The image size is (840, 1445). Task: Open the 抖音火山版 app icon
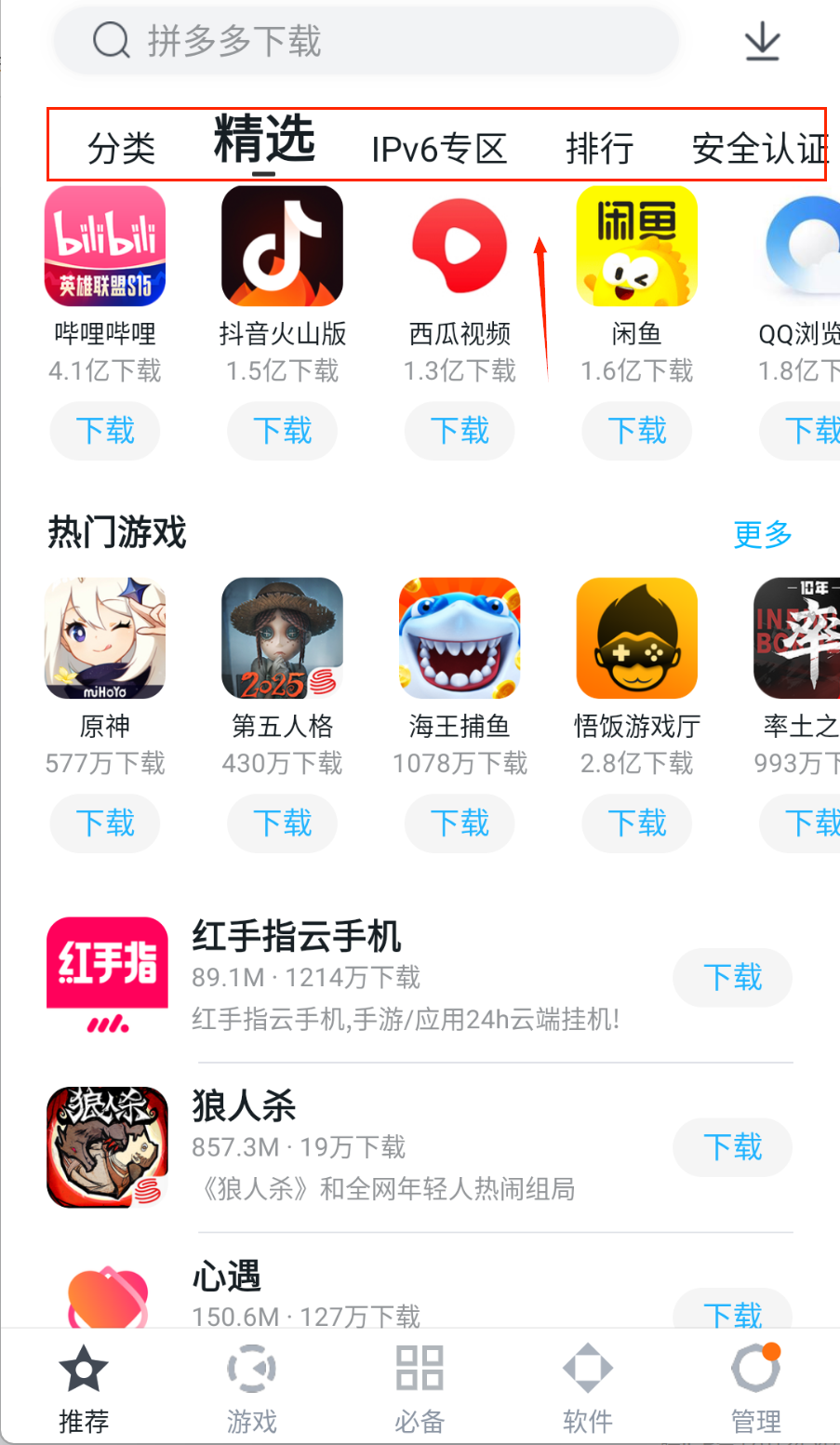click(282, 247)
